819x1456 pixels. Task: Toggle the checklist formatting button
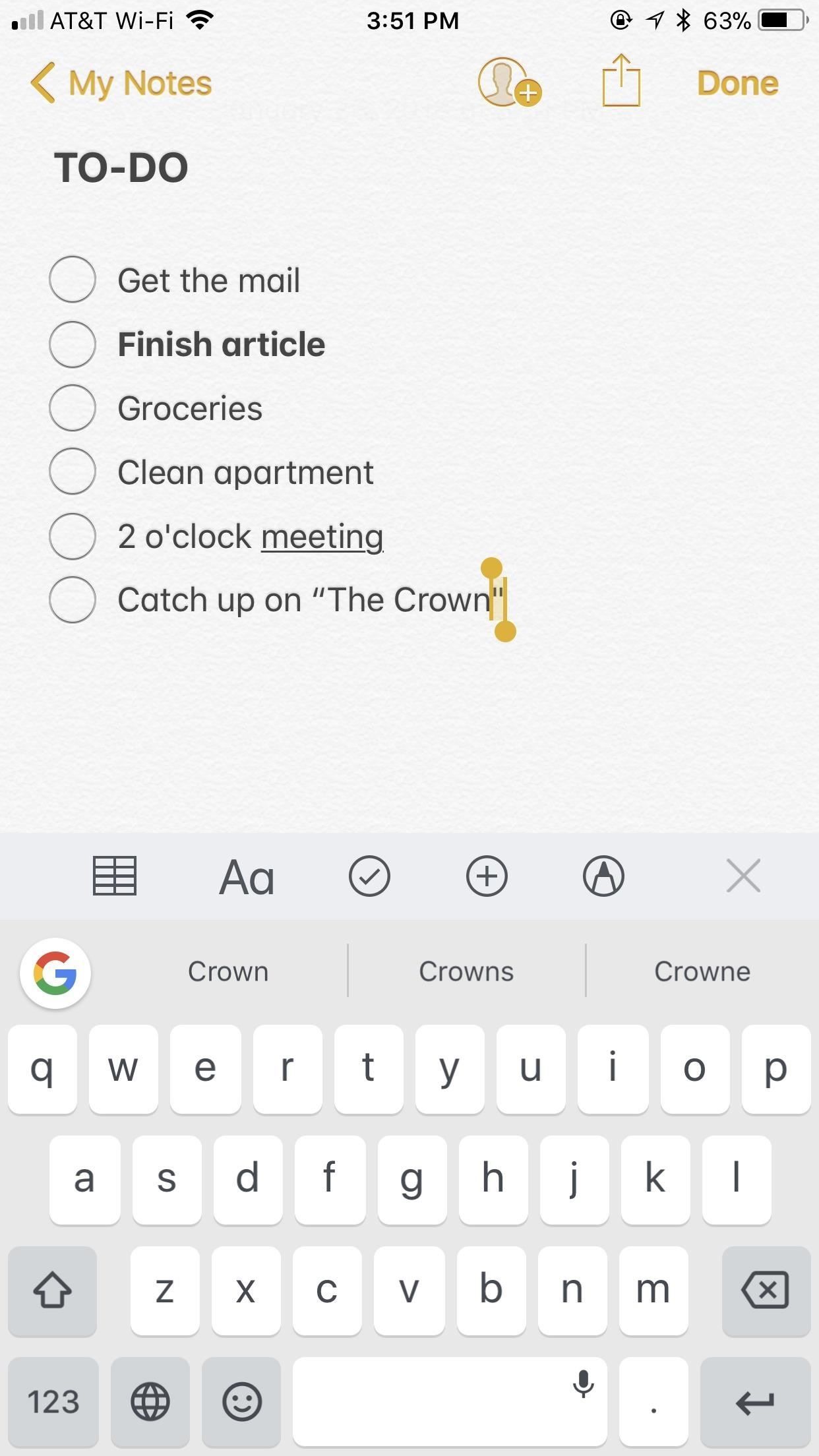(x=369, y=876)
